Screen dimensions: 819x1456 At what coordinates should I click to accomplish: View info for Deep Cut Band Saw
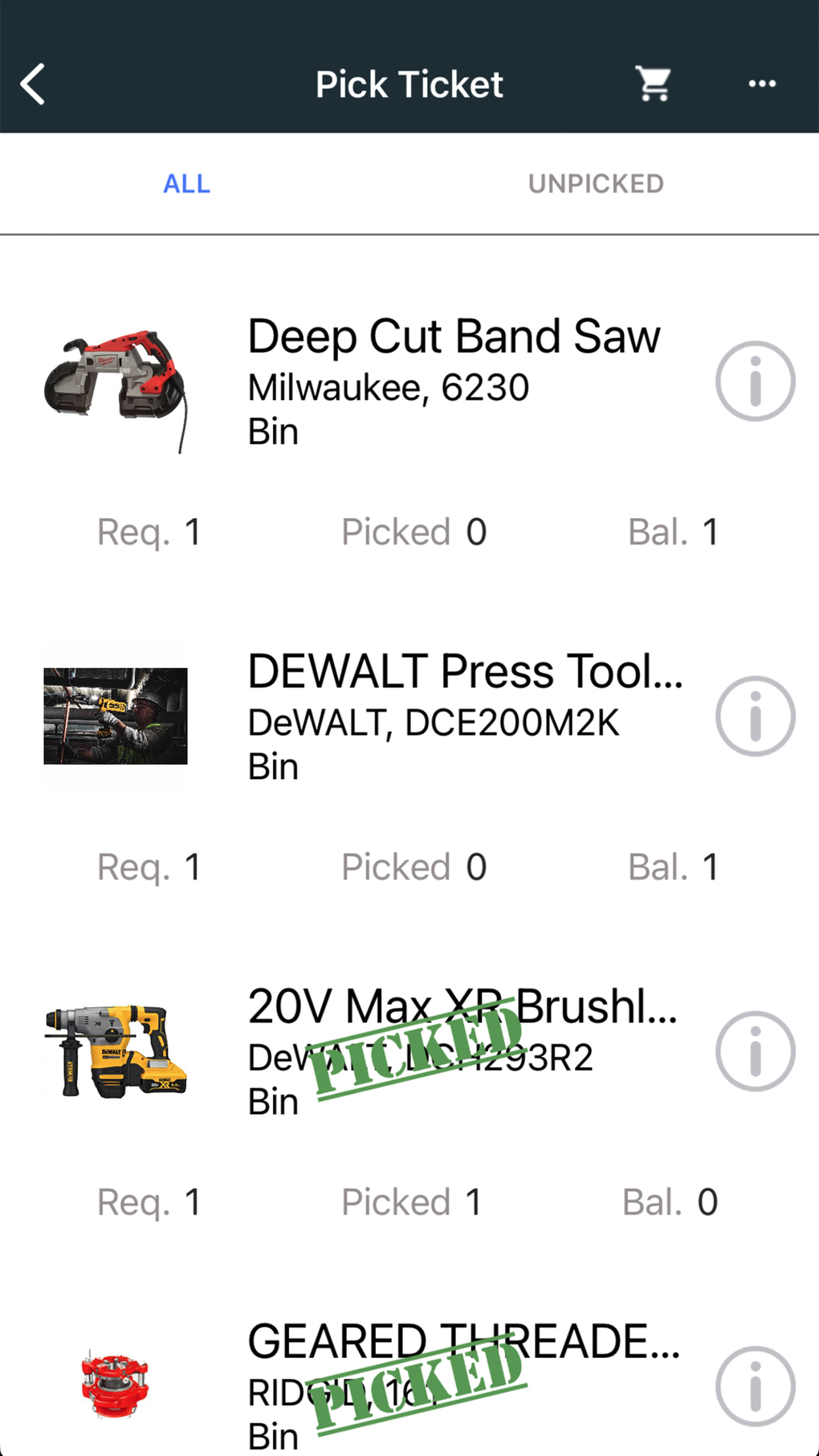[x=755, y=381]
